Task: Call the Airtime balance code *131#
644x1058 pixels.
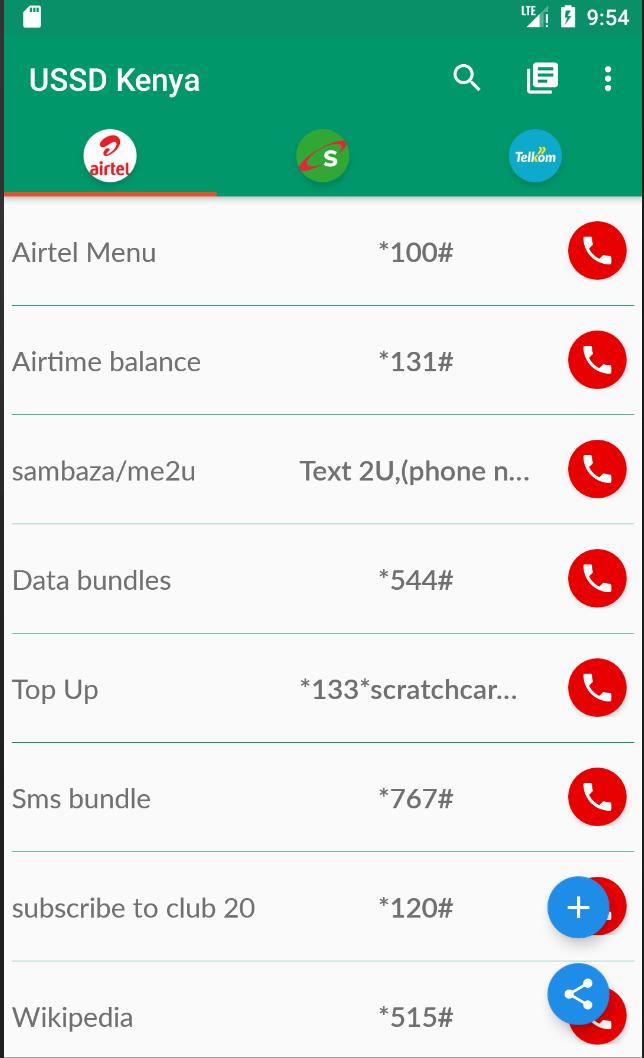Action: (597, 360)
